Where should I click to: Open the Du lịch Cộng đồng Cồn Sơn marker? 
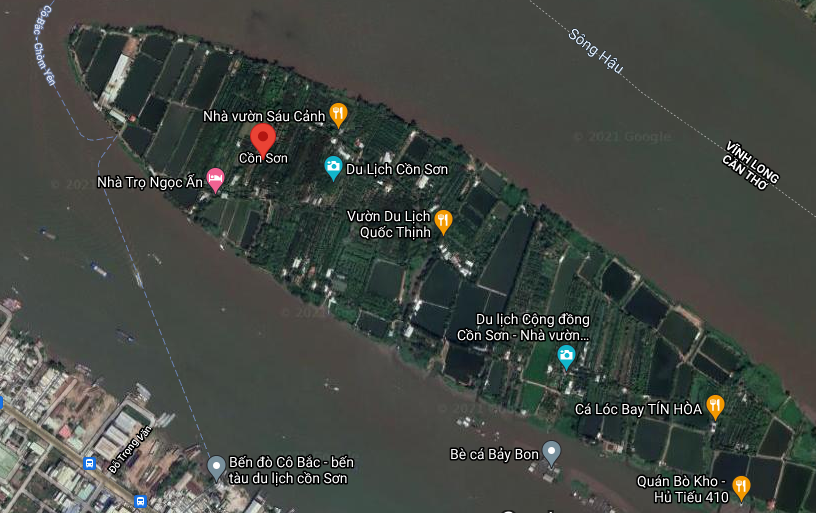(x=567, y=356)
